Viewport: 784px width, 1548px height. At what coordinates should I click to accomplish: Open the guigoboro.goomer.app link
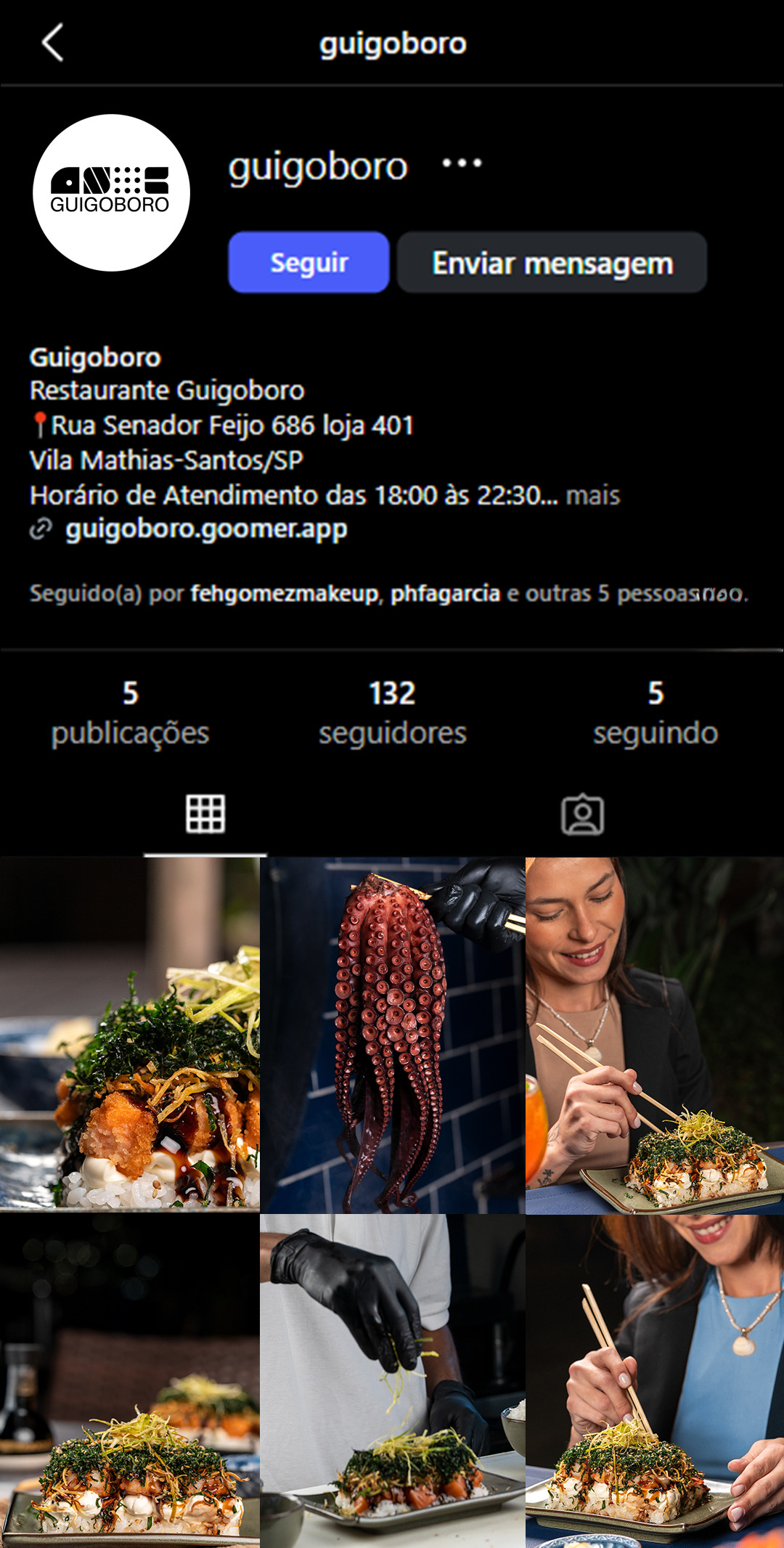206,529
